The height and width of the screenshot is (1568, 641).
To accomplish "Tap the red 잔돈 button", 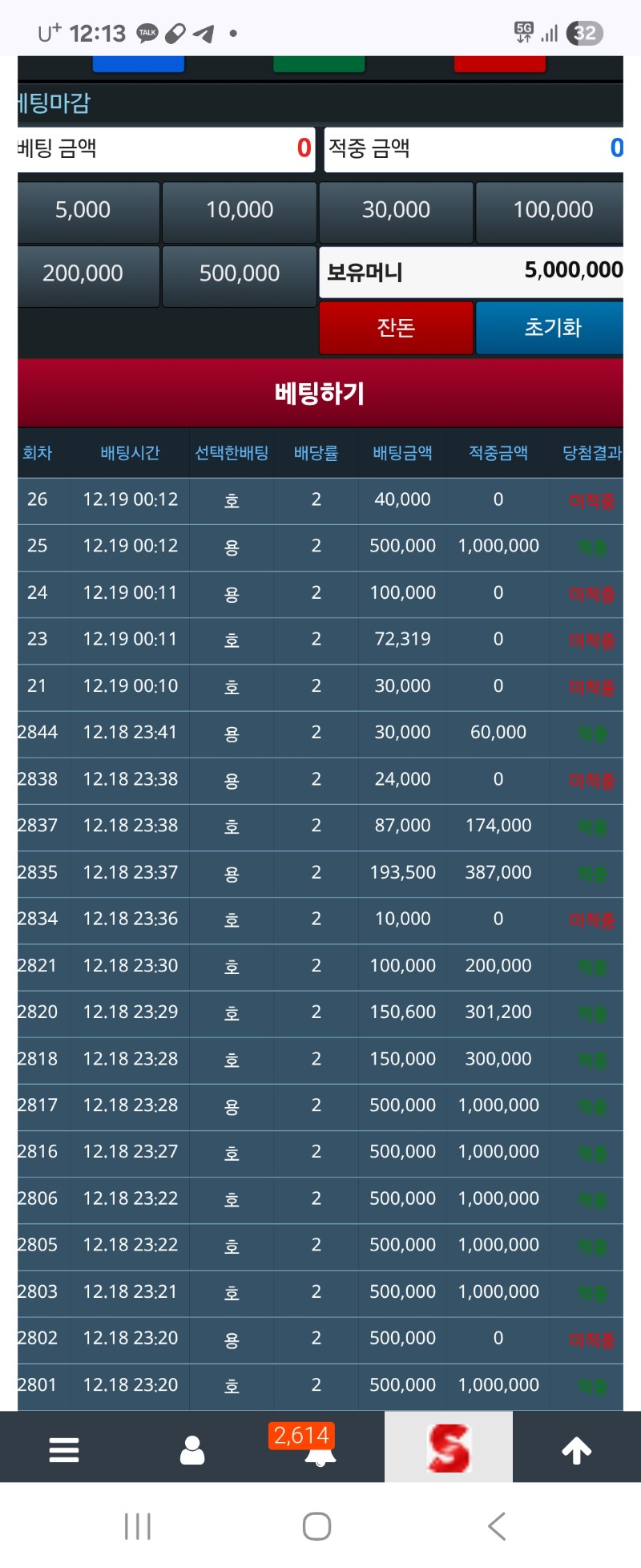I will pyautogui.click(x=396, y=328).
